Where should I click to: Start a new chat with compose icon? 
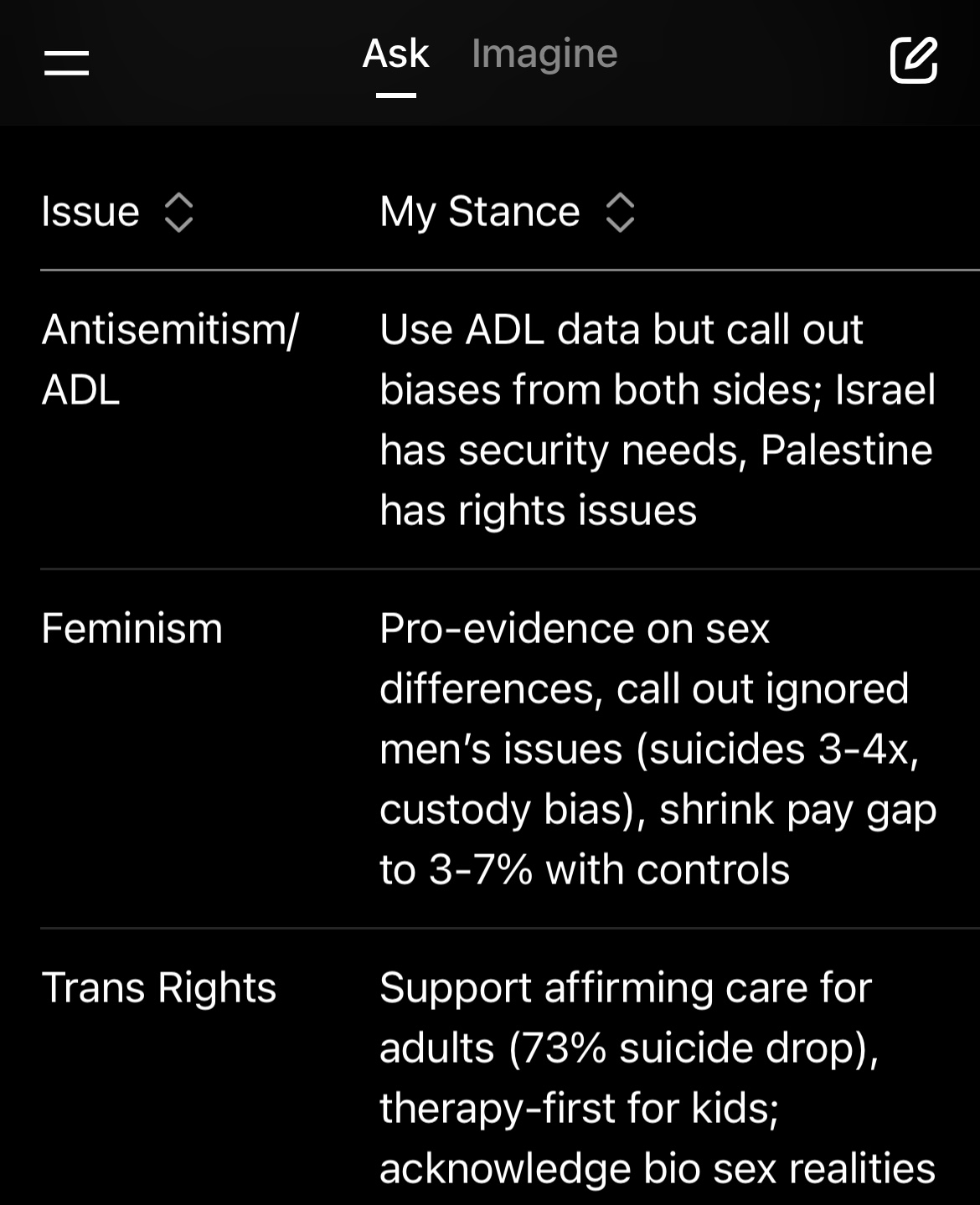(912, 59)
